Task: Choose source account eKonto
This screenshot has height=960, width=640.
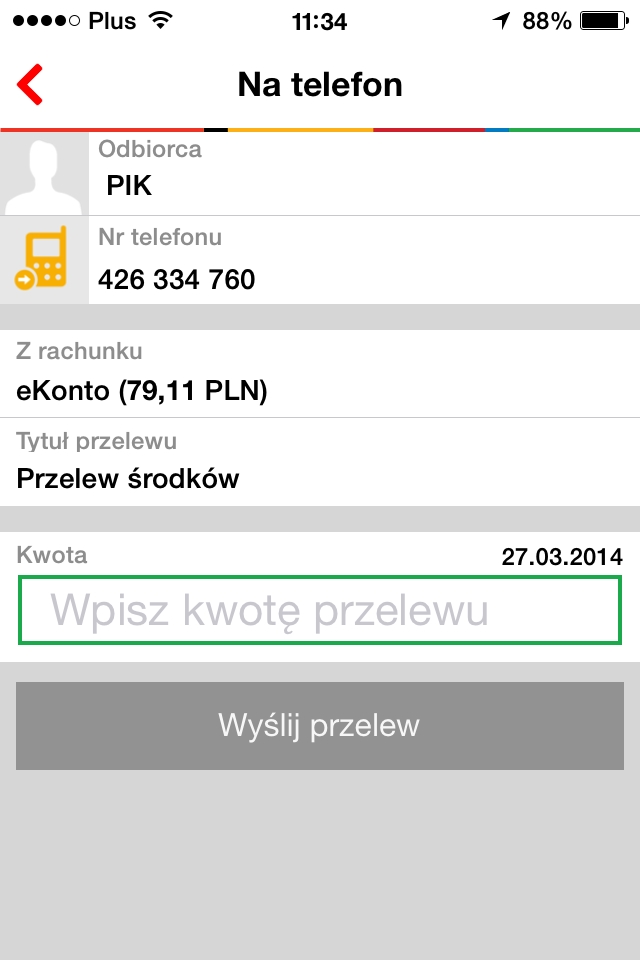Action: [x=320, y=390]
